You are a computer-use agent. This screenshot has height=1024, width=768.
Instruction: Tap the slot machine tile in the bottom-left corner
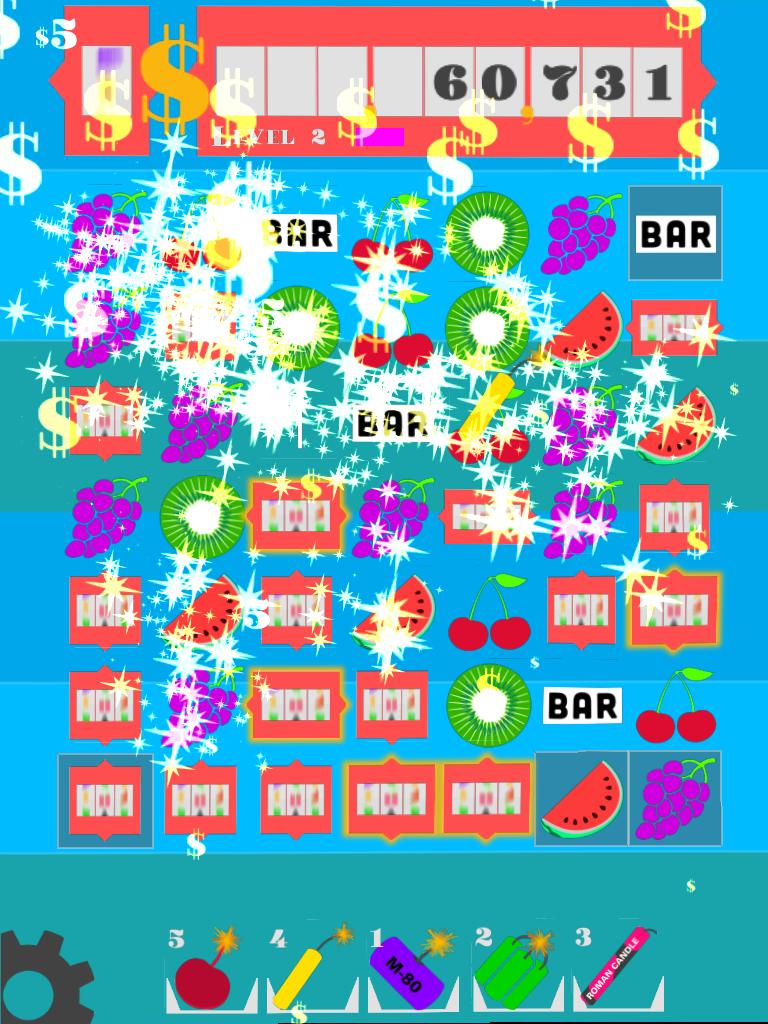pyautogui.click(x=105, y=800)
